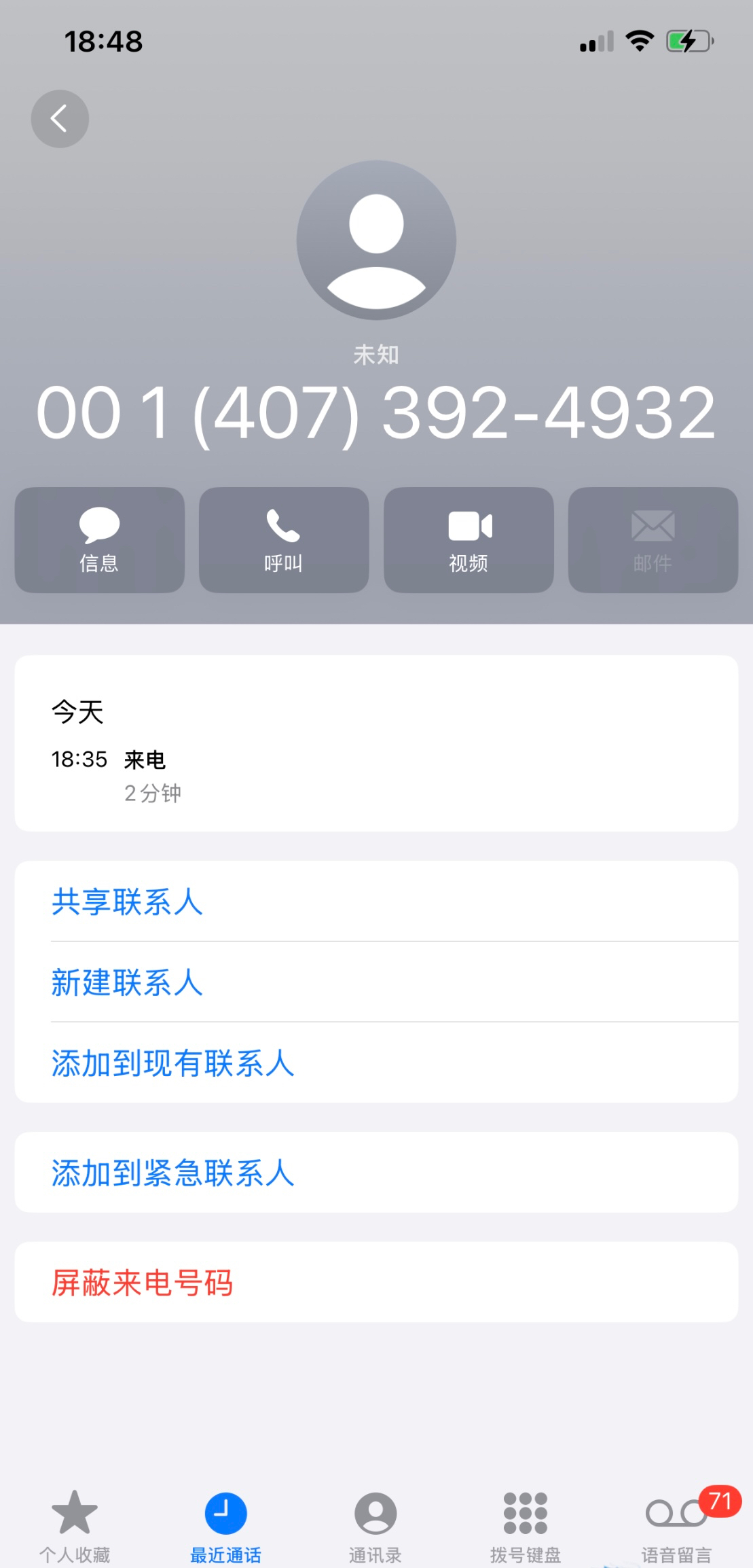Block caller with 屏蔽来电号码
Image resolution: width=753 pixels, height=1568 pixels.
[x=143, y=1283]
